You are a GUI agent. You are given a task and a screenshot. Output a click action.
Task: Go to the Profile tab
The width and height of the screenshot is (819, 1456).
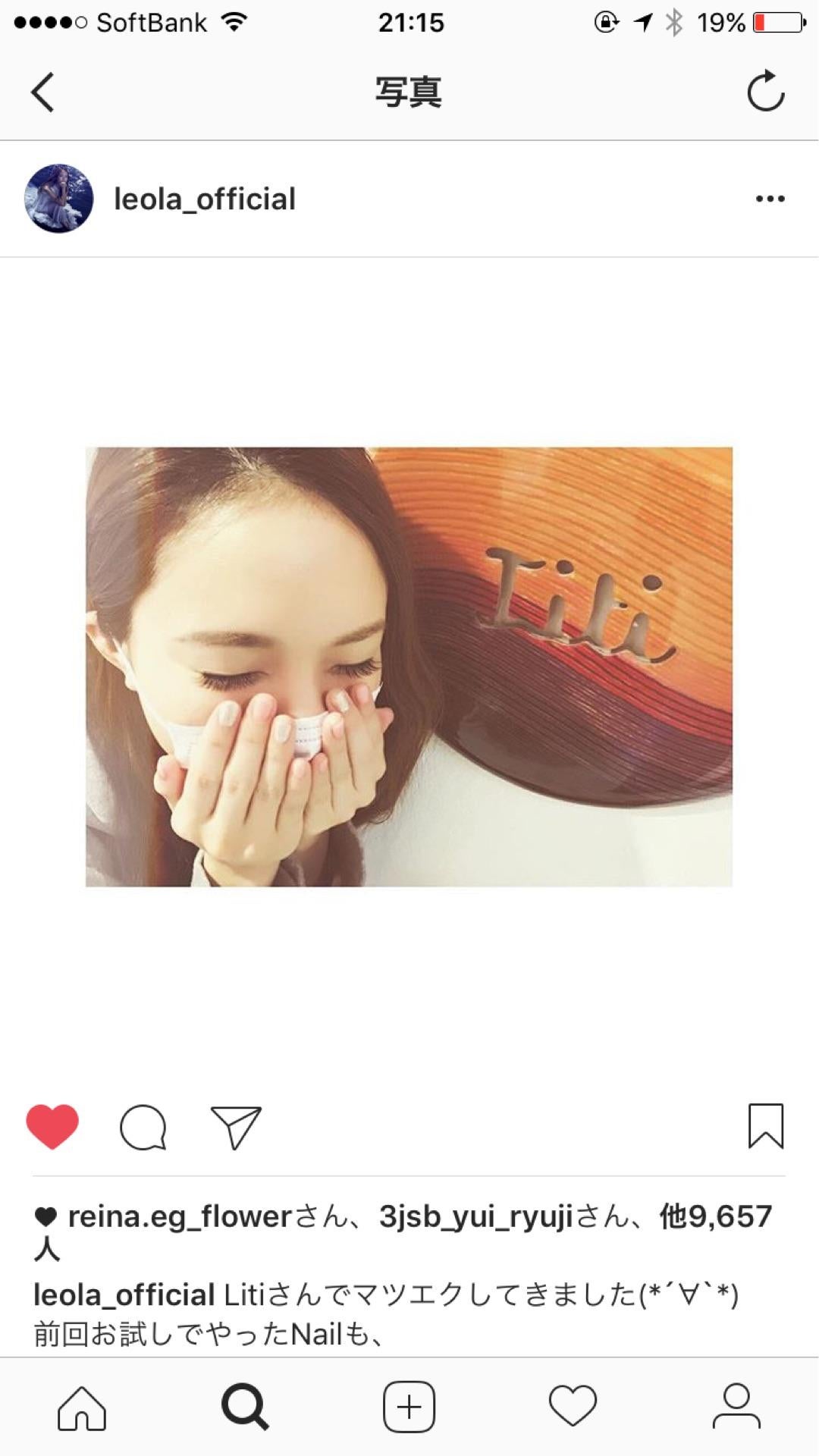[x=736, y=1407]
